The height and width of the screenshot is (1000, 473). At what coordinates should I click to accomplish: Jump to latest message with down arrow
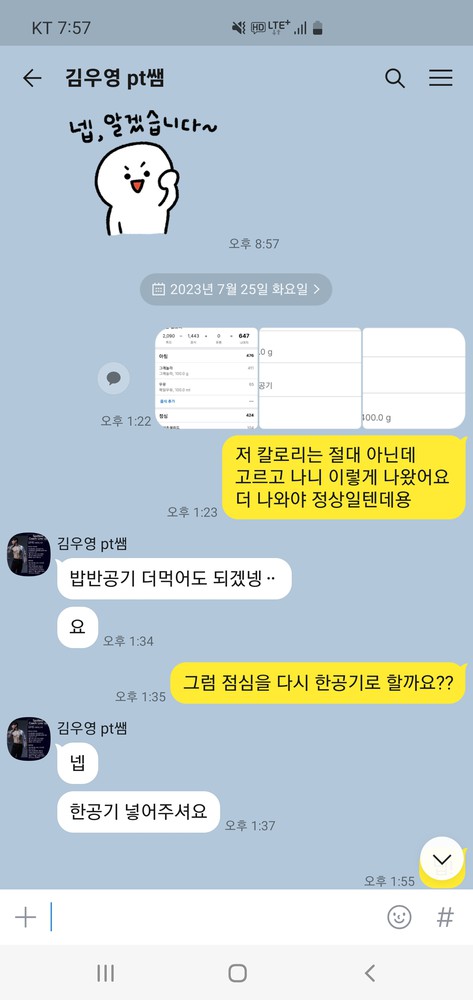[442, 859]
